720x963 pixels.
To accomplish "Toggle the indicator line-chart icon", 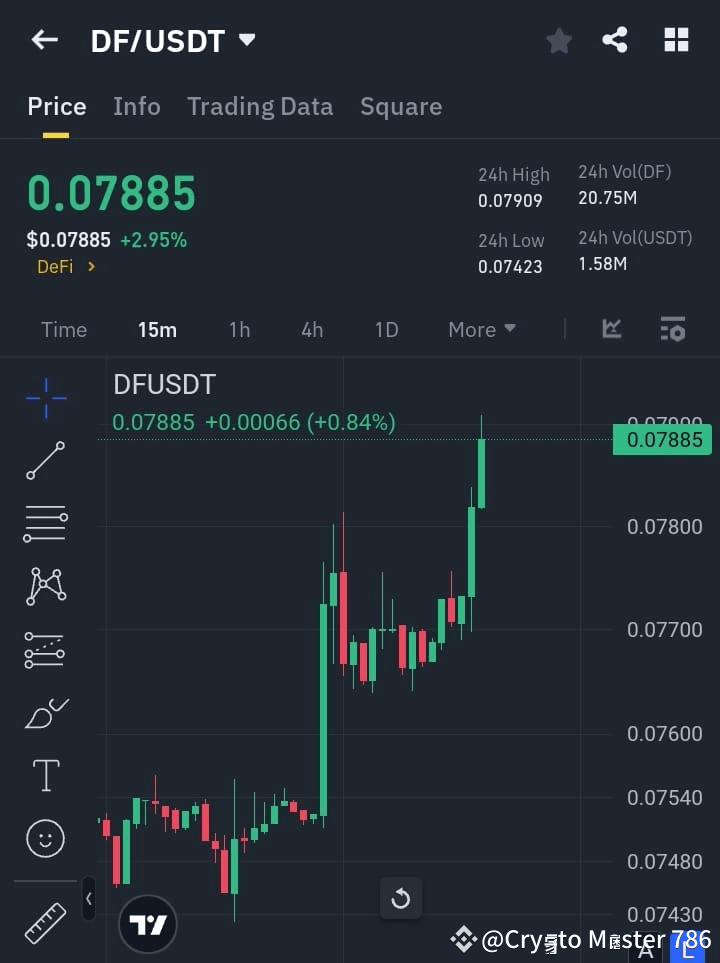I will coord(611,329).
